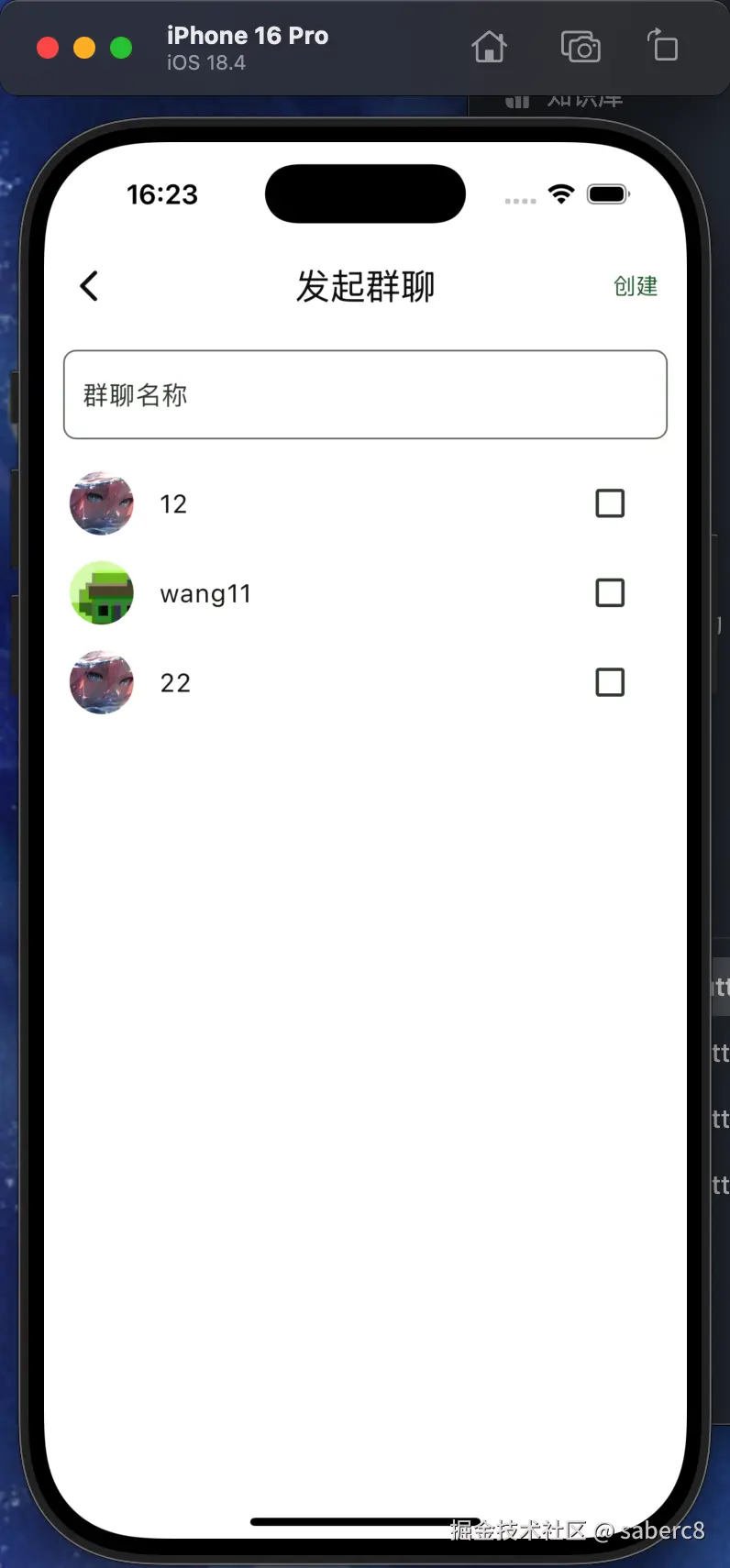730x1568 pixels.
Task: Go back using the back arrow
Action: [89, 286]
